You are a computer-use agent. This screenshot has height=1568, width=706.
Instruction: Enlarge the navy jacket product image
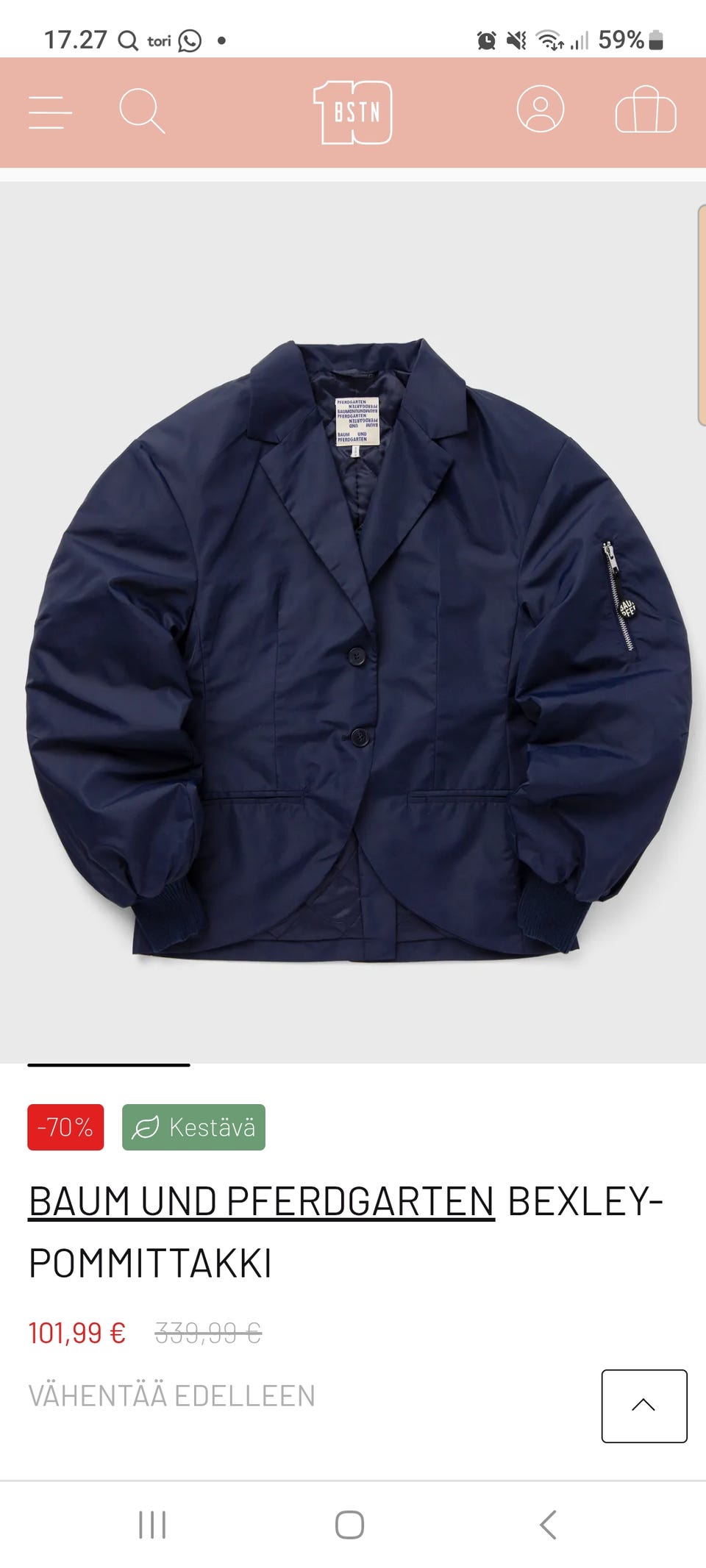[x=353, y=647]
